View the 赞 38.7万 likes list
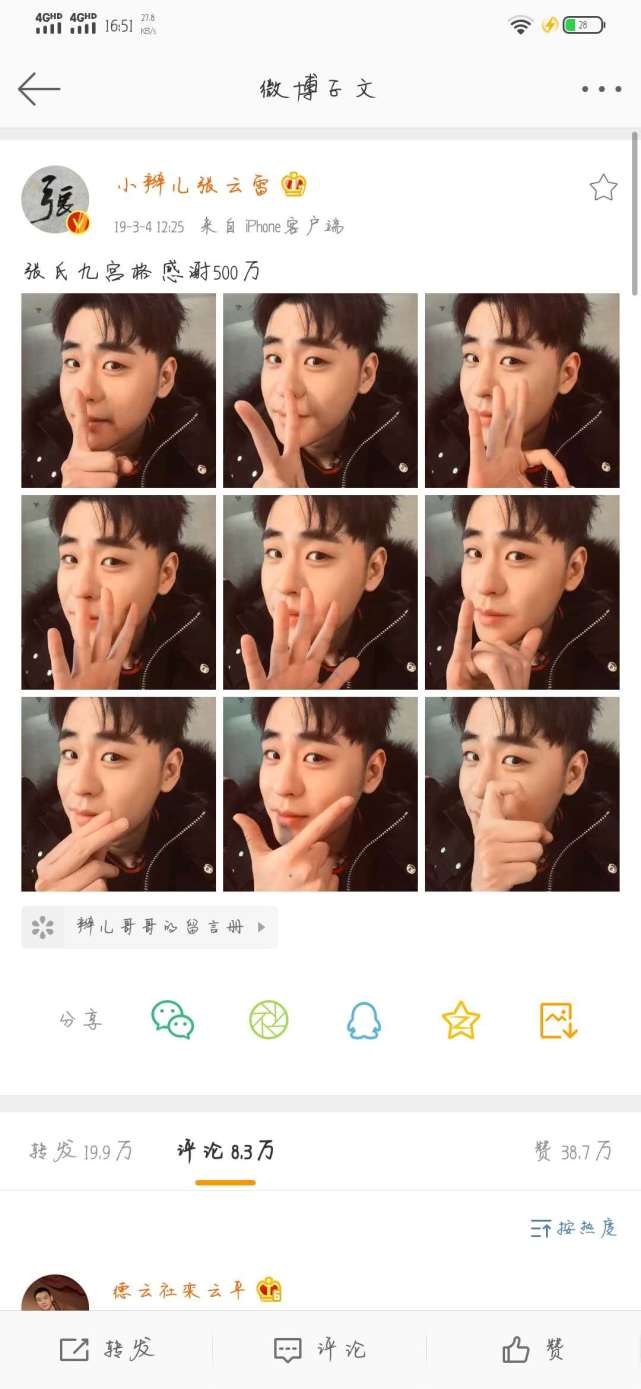Screen dimensions: 641x1389 click(572, 1152)
